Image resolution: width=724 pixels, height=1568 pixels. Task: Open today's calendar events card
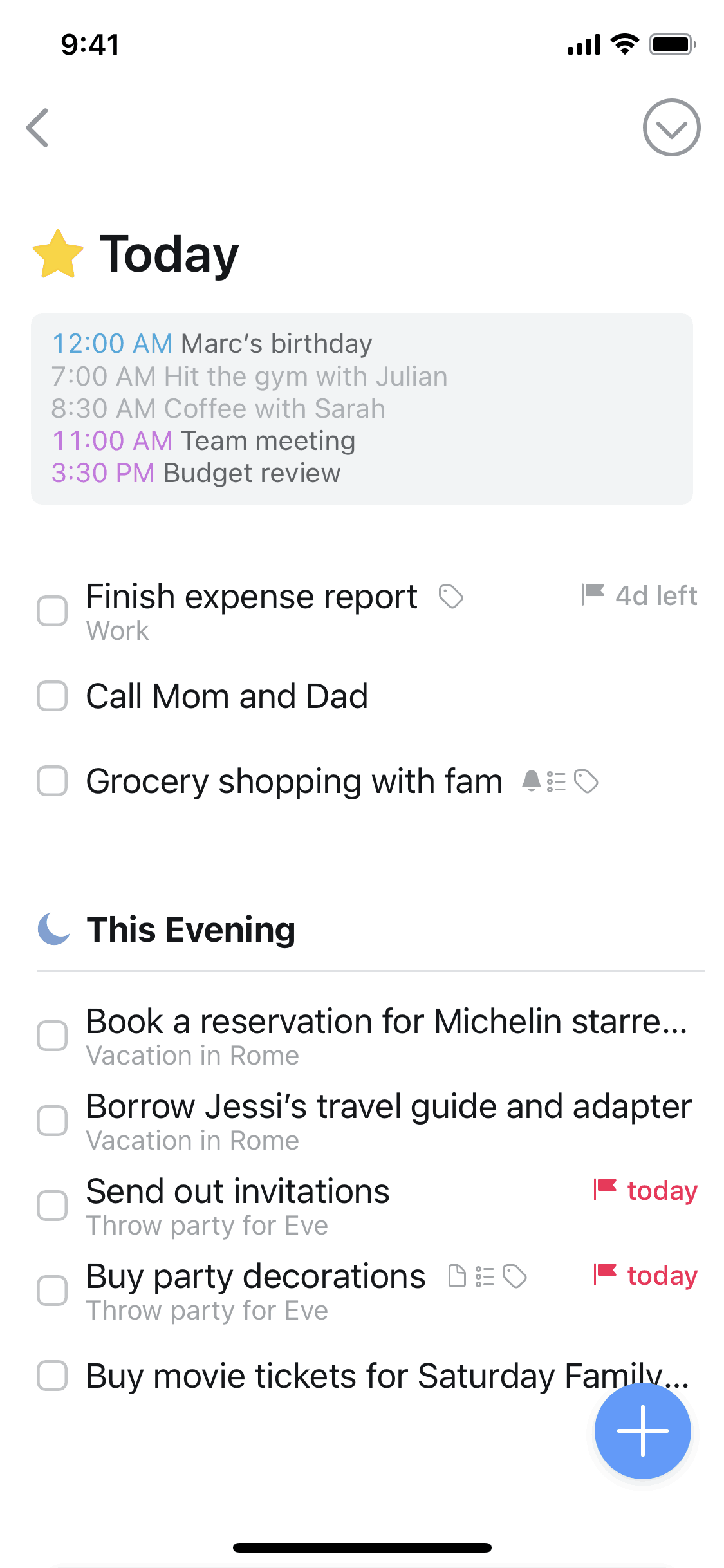click(362, 409)
